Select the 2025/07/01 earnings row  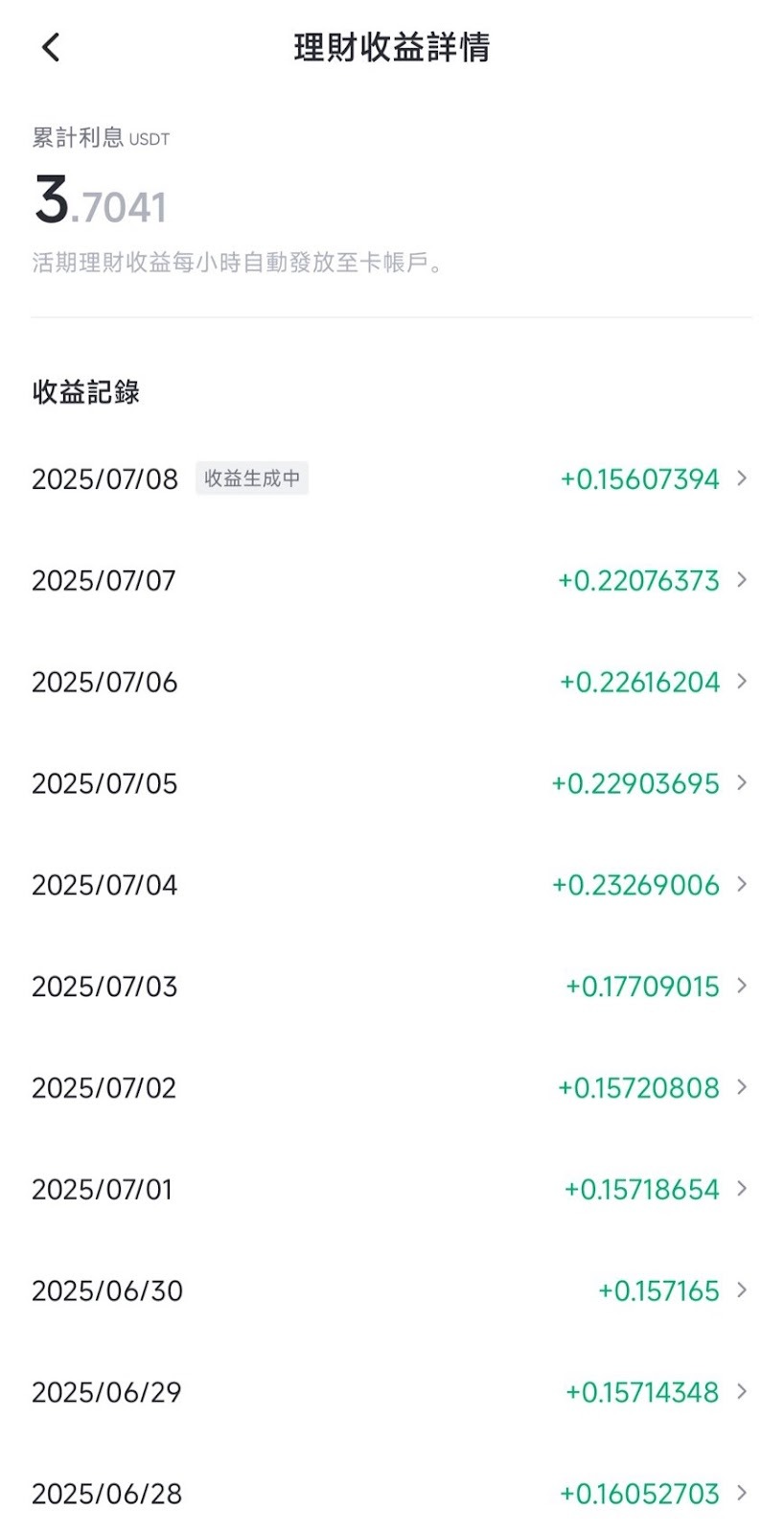click(x=383, y=1189)
